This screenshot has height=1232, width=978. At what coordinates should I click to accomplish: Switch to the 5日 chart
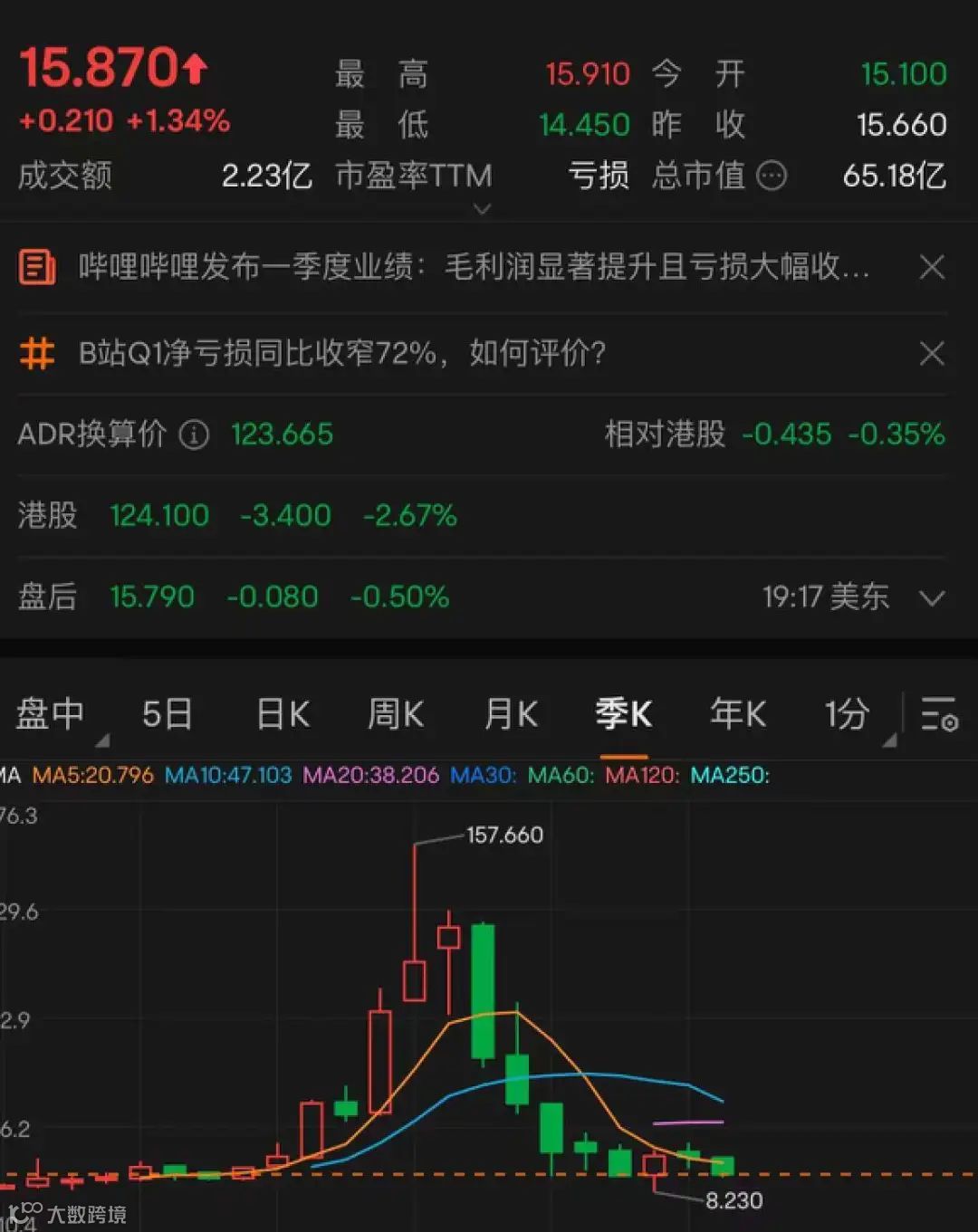[168, 715]
